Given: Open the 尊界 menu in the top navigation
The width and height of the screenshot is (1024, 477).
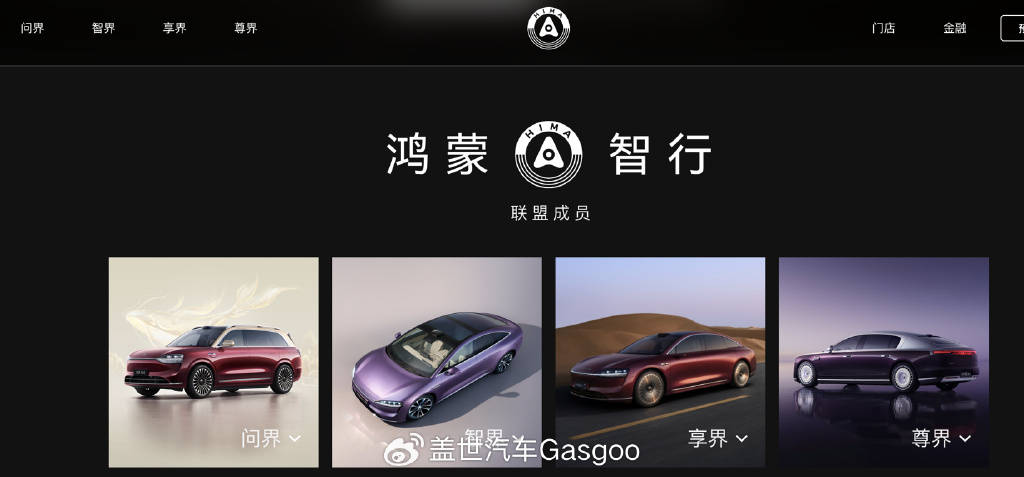Looking at the screenshot, I should coord(246,28).
